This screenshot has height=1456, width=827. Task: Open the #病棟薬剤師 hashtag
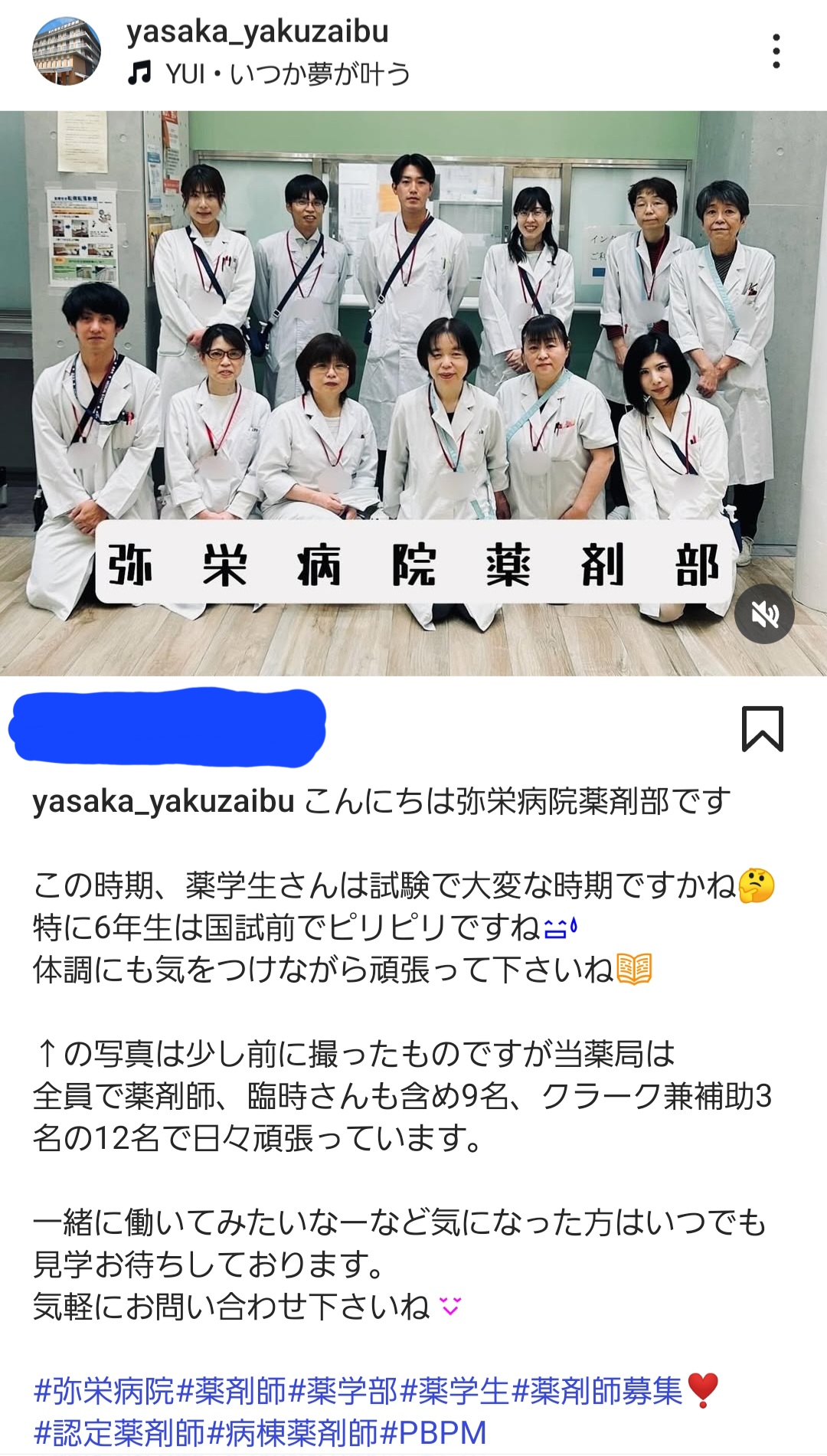[293, 1433]
